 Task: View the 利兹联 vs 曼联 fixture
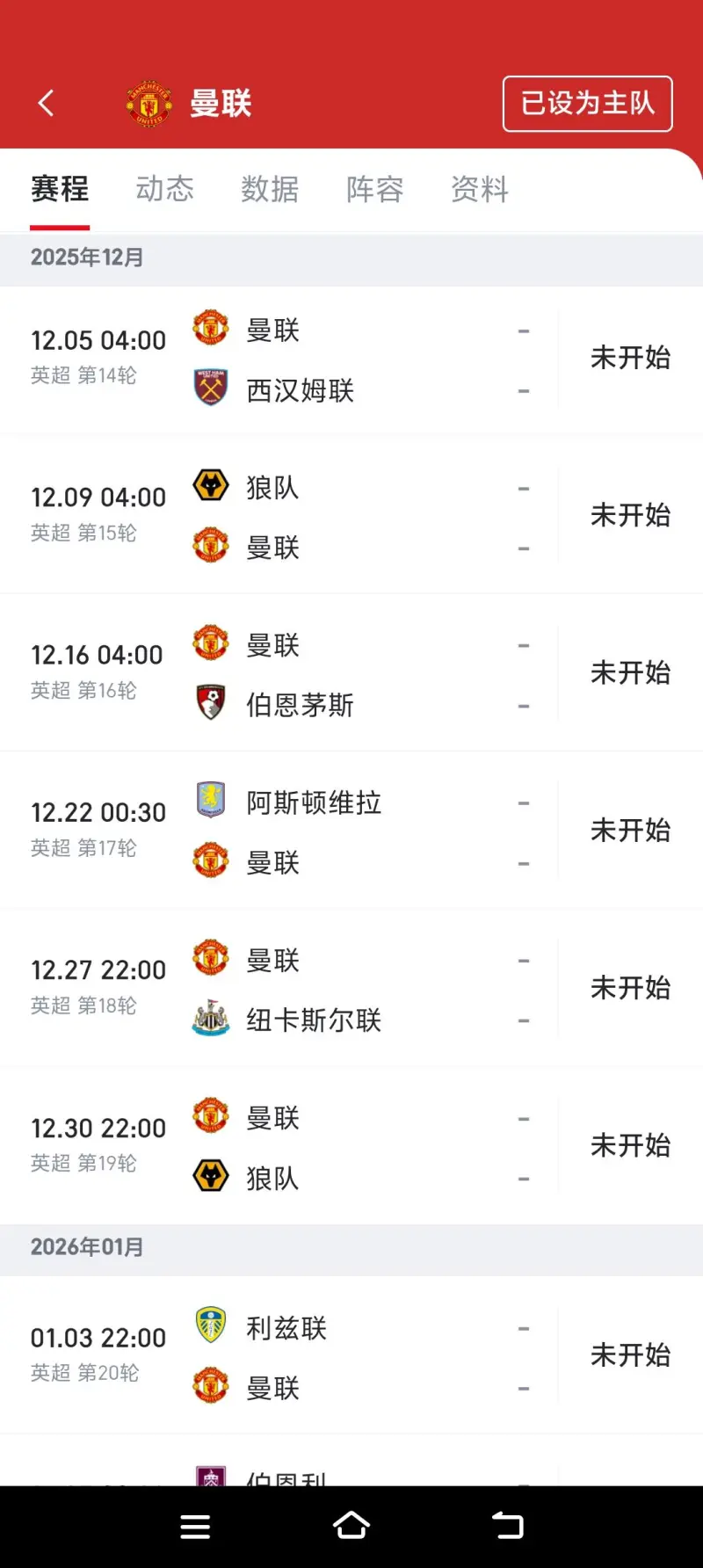[x=351, y=1356]
